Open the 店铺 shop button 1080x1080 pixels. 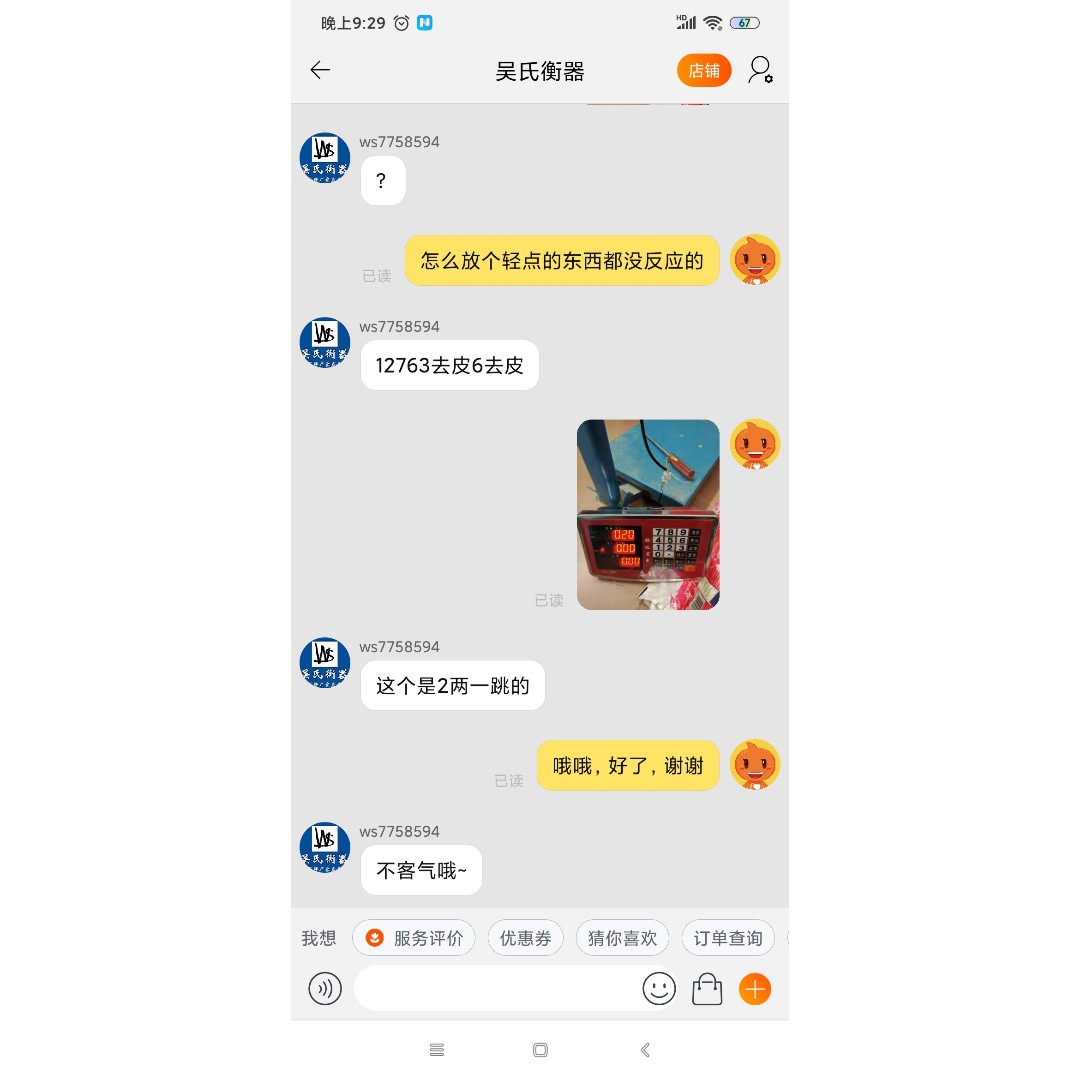point(704,70)
